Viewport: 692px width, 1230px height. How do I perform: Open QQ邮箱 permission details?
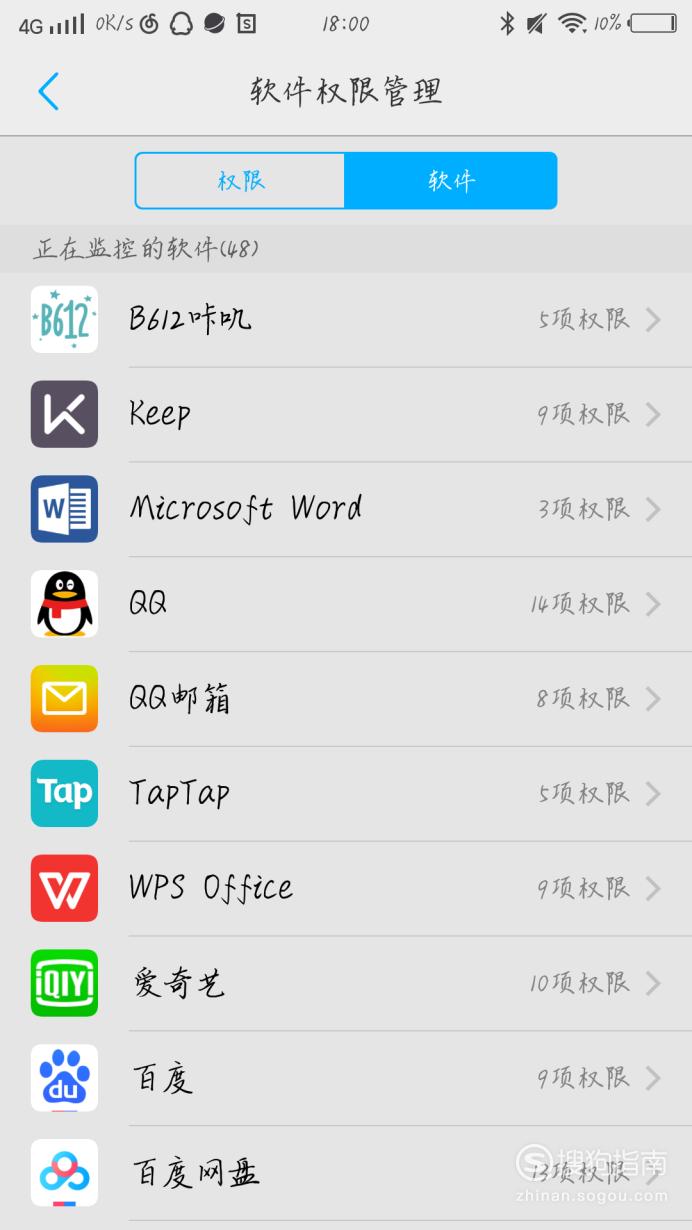pos(346,699)
